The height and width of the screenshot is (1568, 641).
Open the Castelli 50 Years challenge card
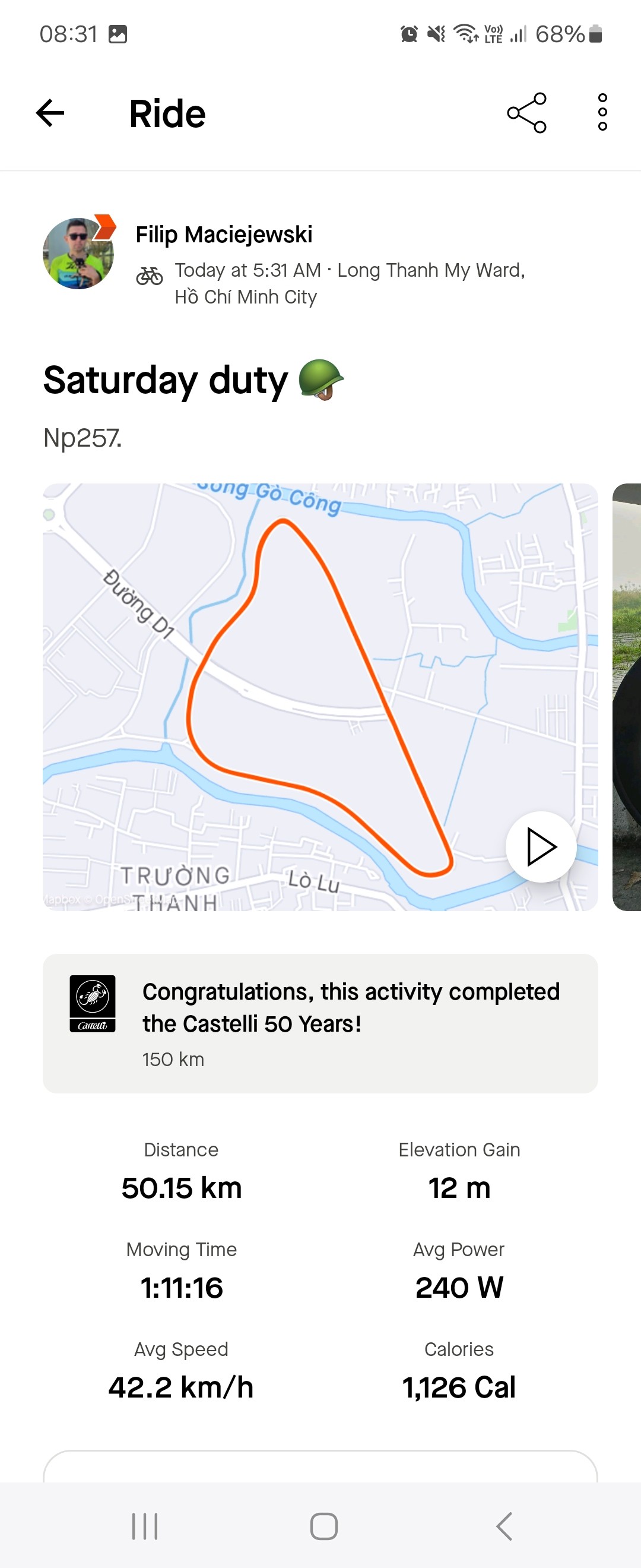click(320, 1023)
